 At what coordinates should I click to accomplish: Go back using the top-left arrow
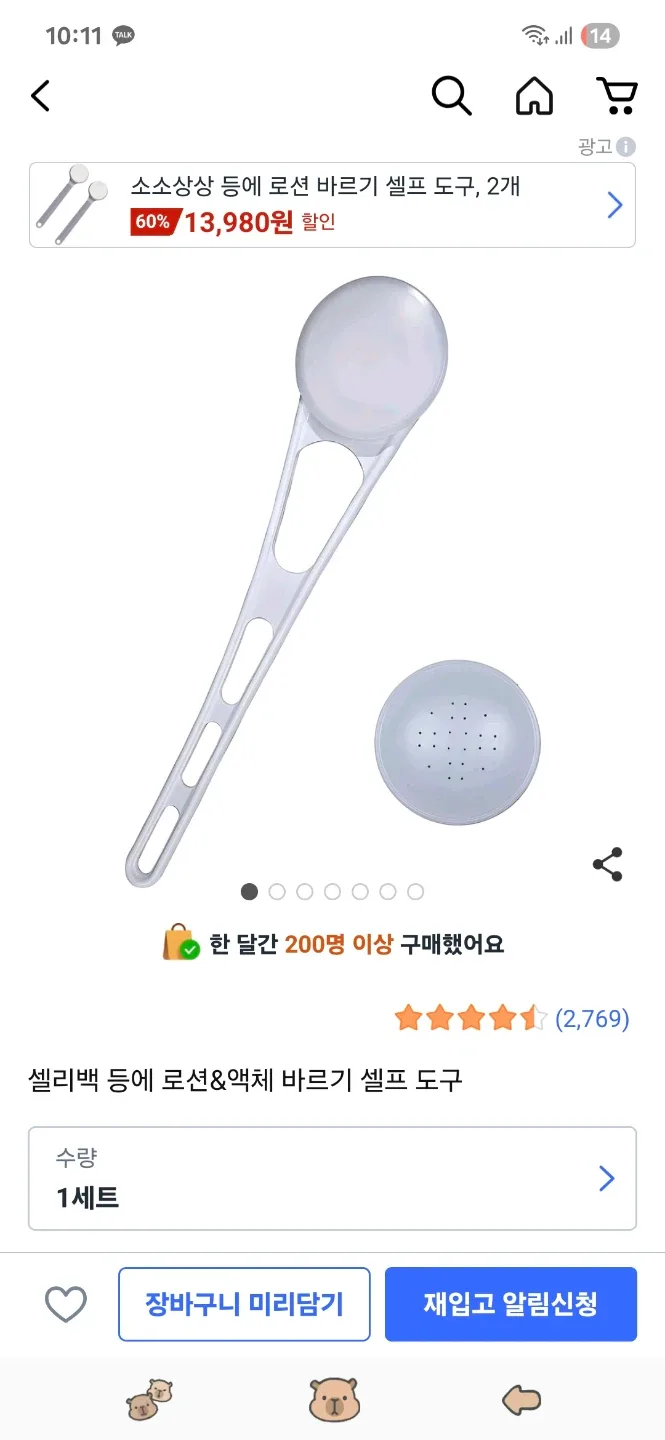tap(41, 96)
